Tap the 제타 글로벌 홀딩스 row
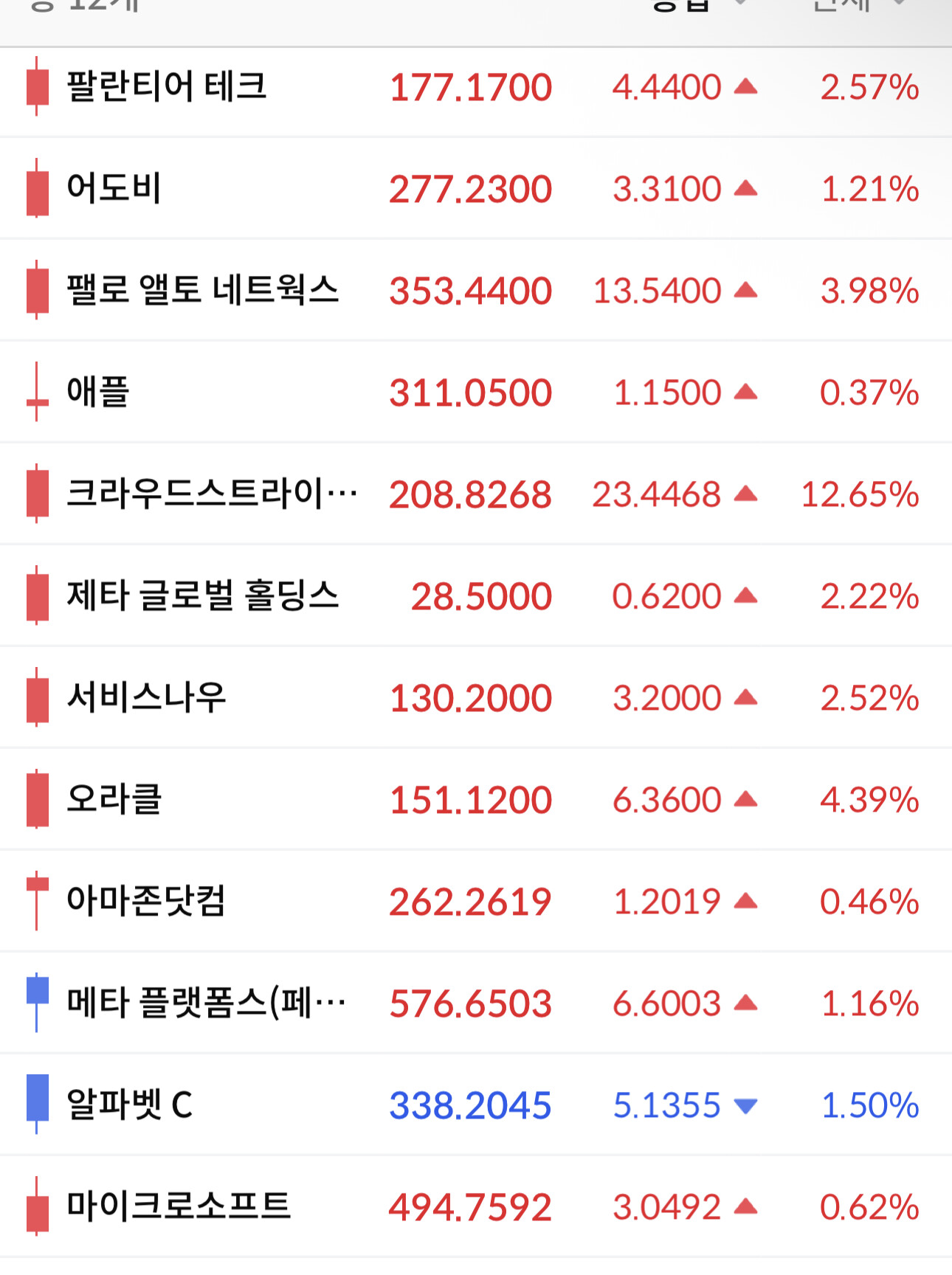 (476, 596)
